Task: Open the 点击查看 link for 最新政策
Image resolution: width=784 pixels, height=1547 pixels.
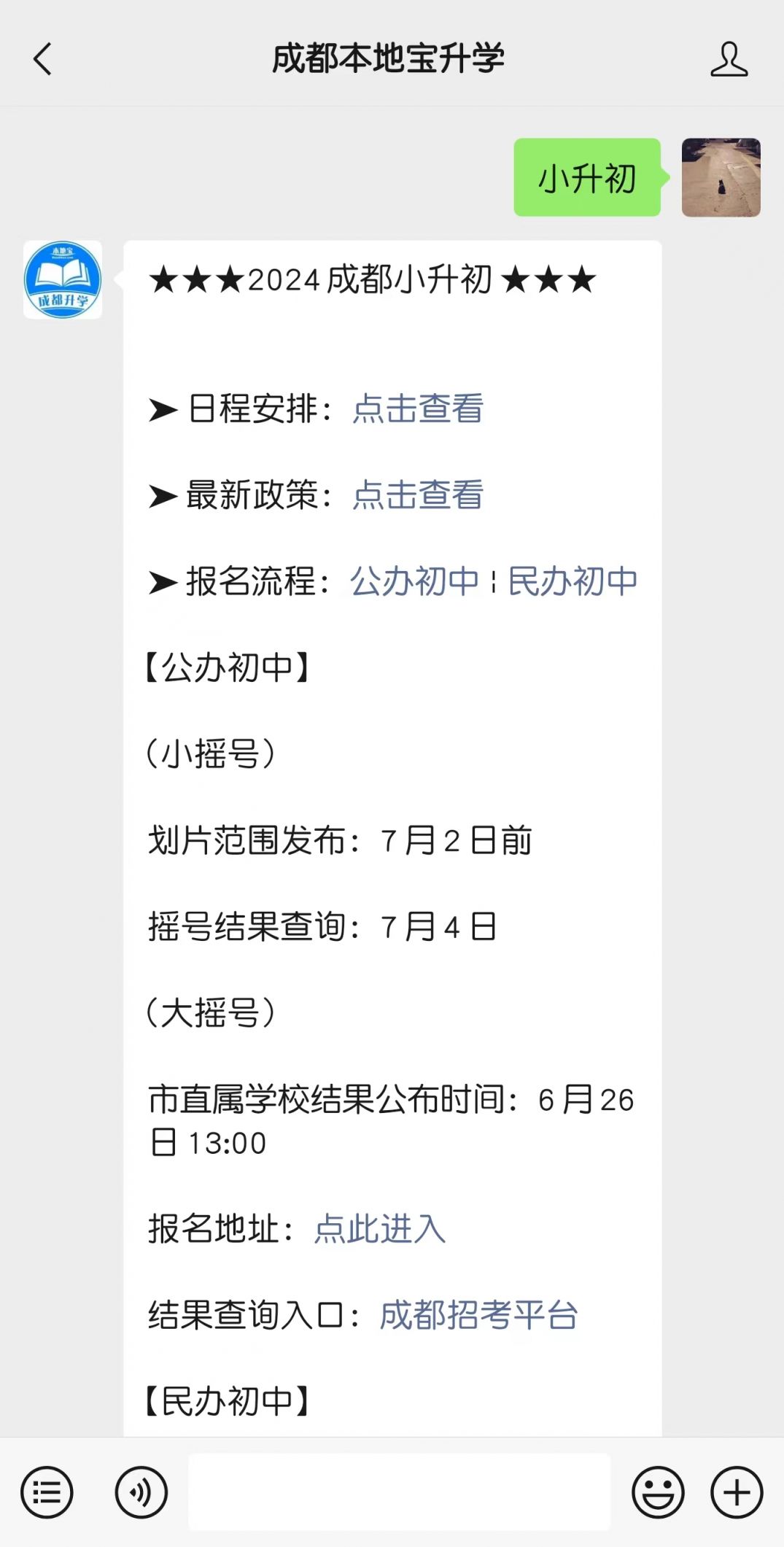Action: 418,495
